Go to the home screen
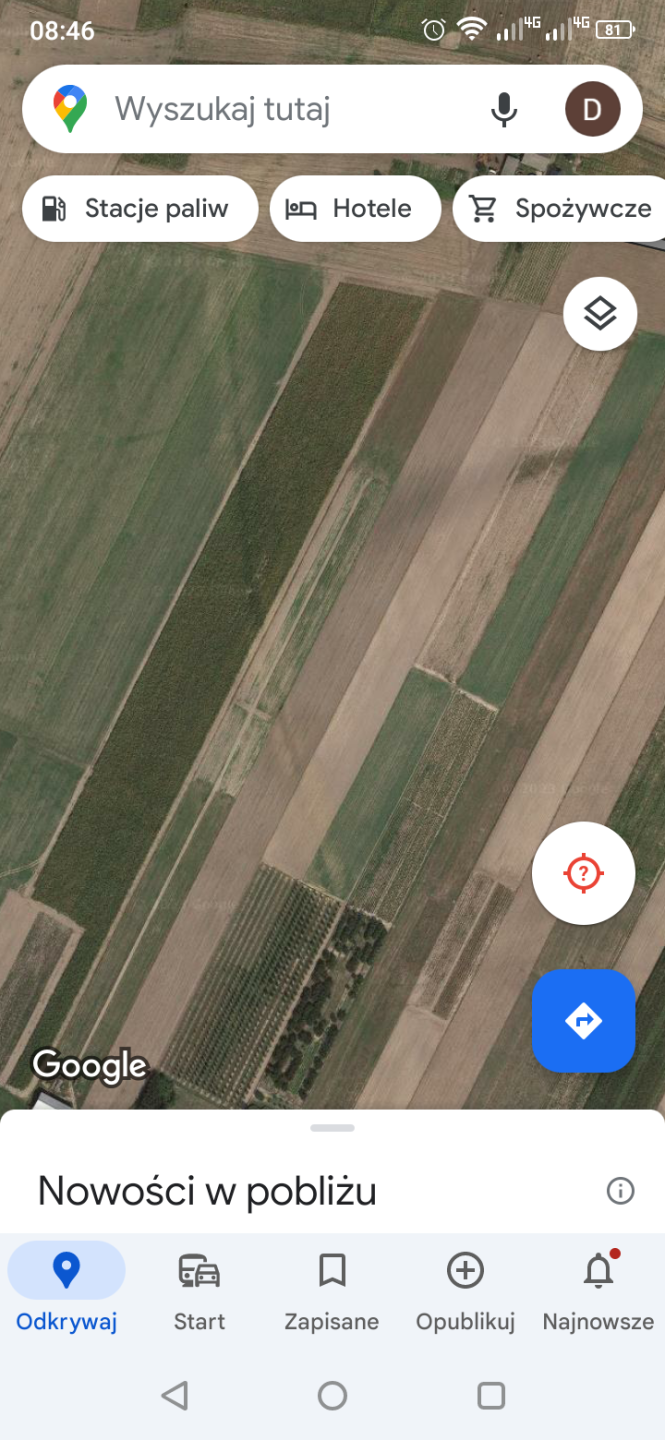 [x=332, y=1396]
